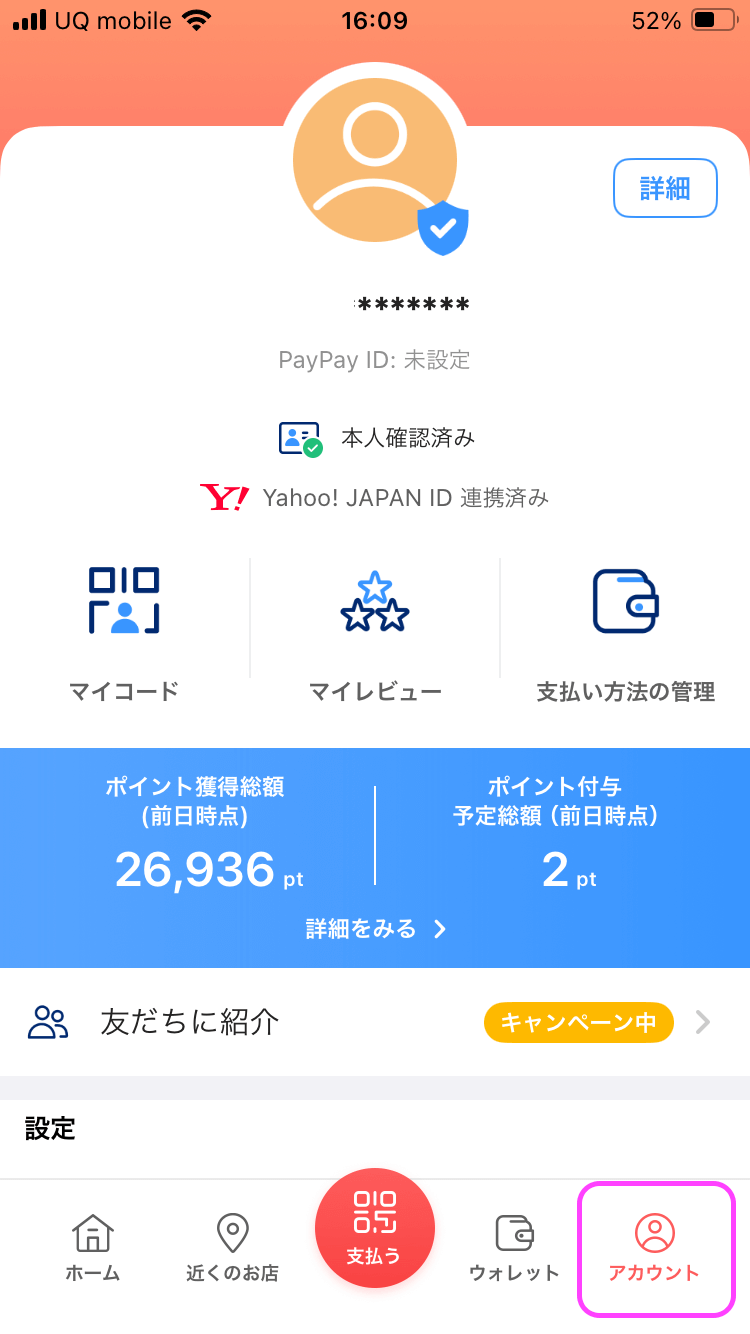The image size is (750, 1334).
Task: Open the 詳細 profile details button
Action: pos(665,188)
